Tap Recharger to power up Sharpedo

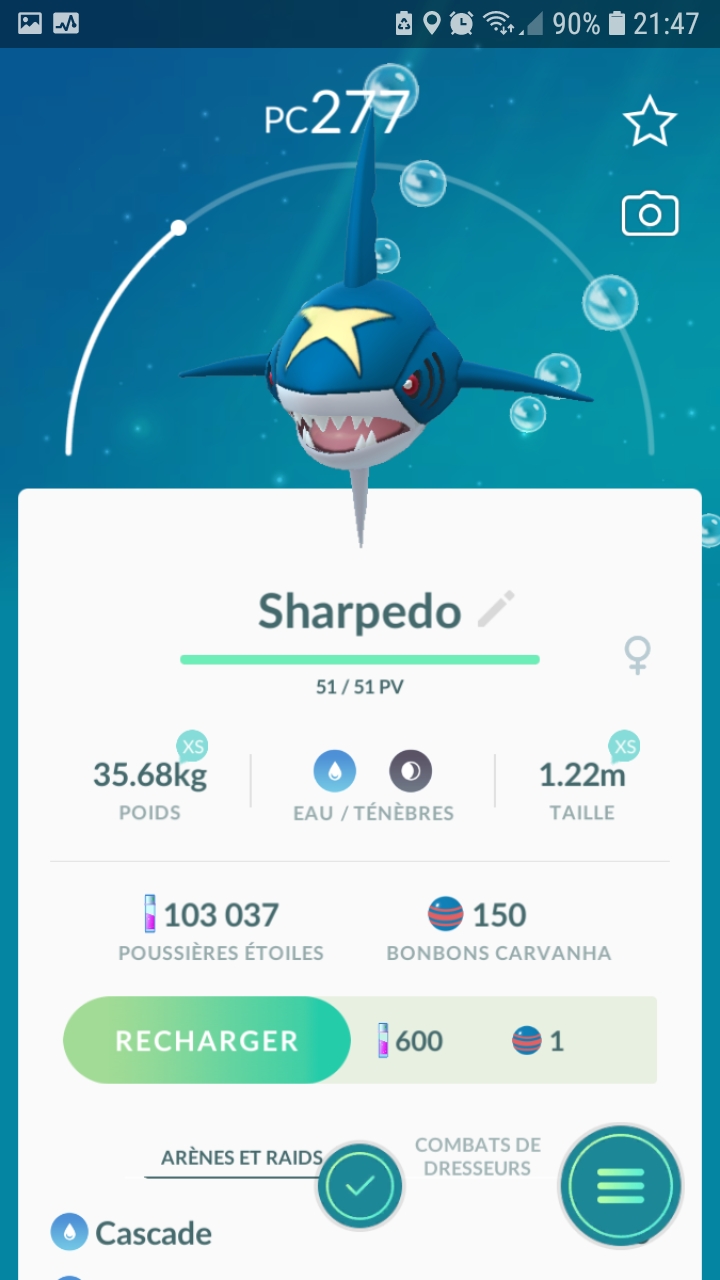207,1040
